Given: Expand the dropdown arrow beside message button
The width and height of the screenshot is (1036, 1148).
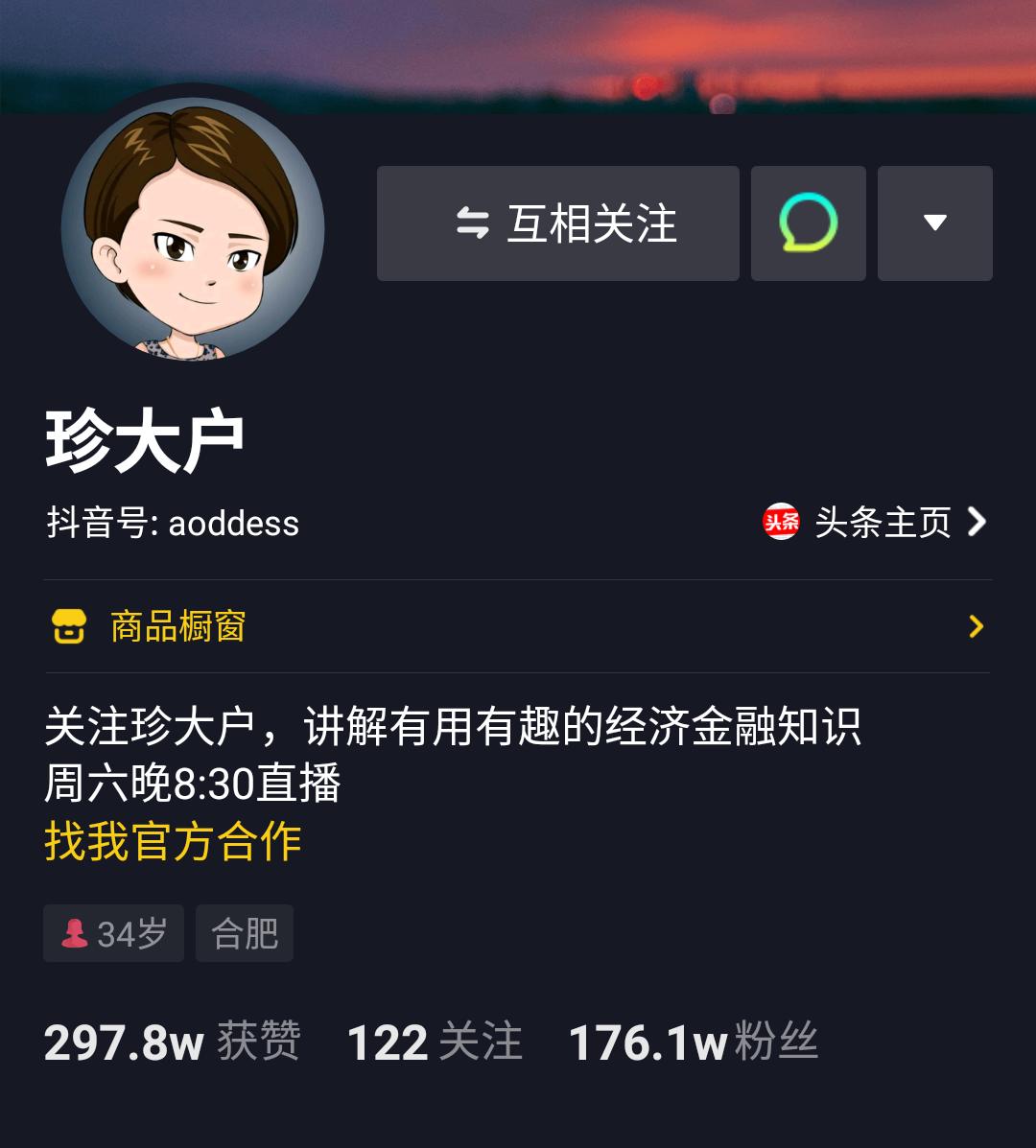Looking at the screenshot, I should [934, 223].
